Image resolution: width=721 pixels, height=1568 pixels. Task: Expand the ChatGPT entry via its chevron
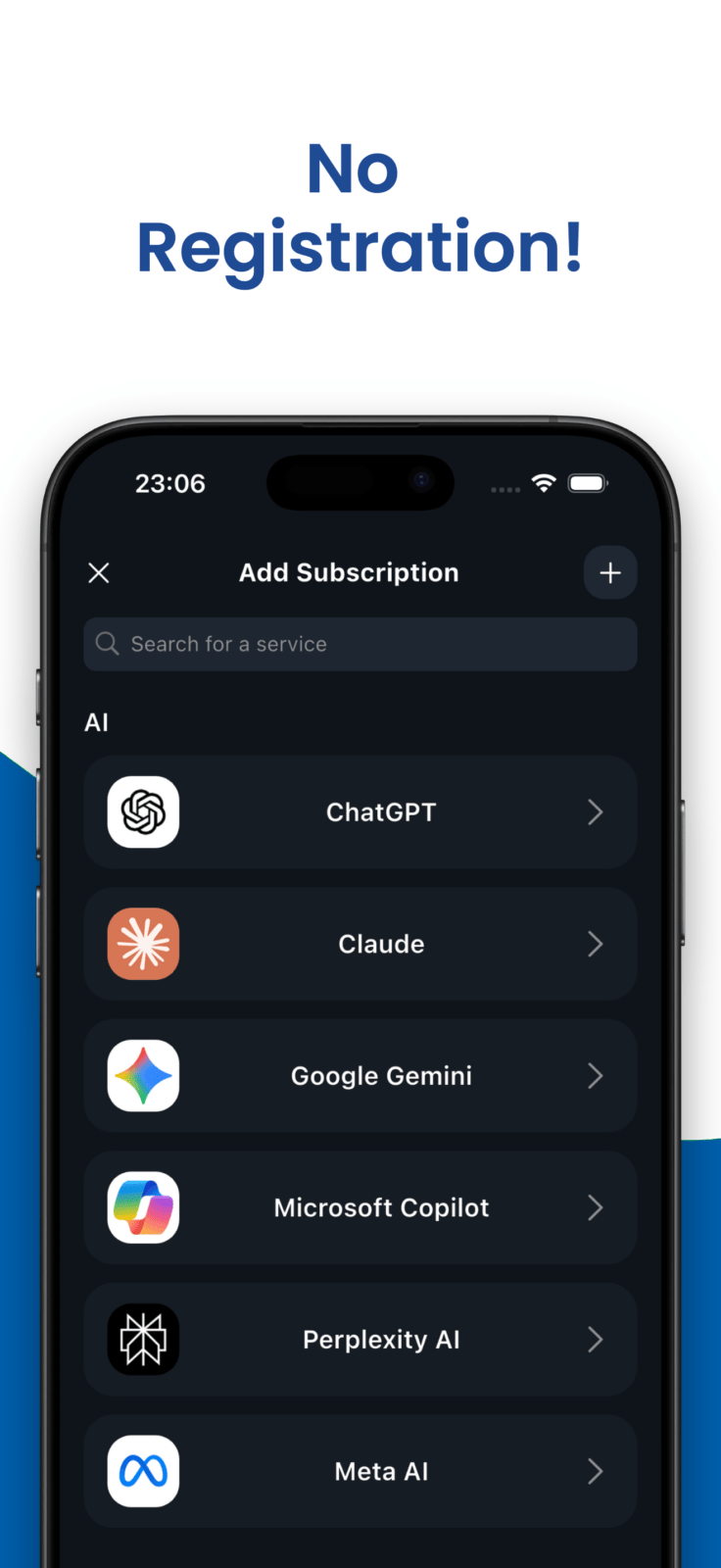[596, 811]
